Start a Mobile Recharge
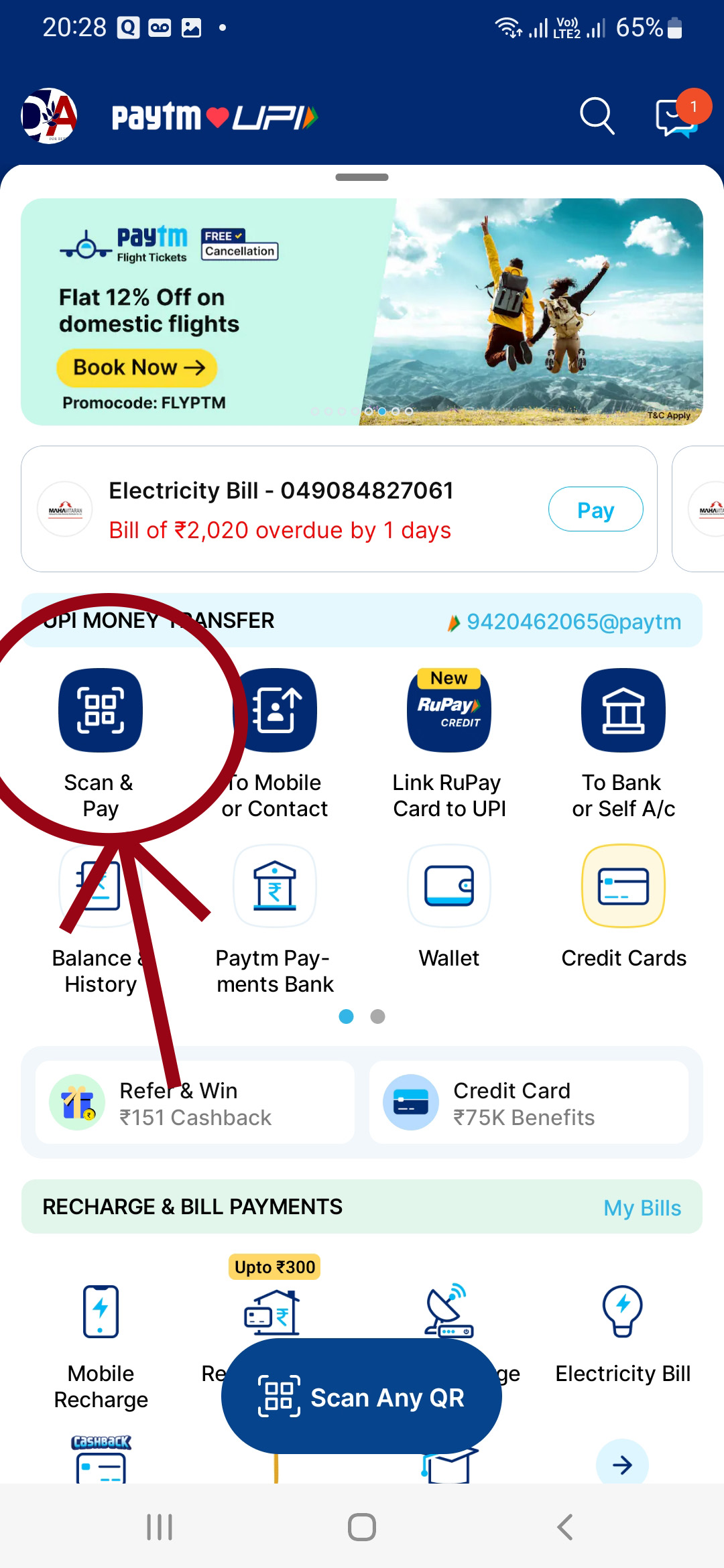Viewport: 724px width, 1568px height. tap(101, 1312)
